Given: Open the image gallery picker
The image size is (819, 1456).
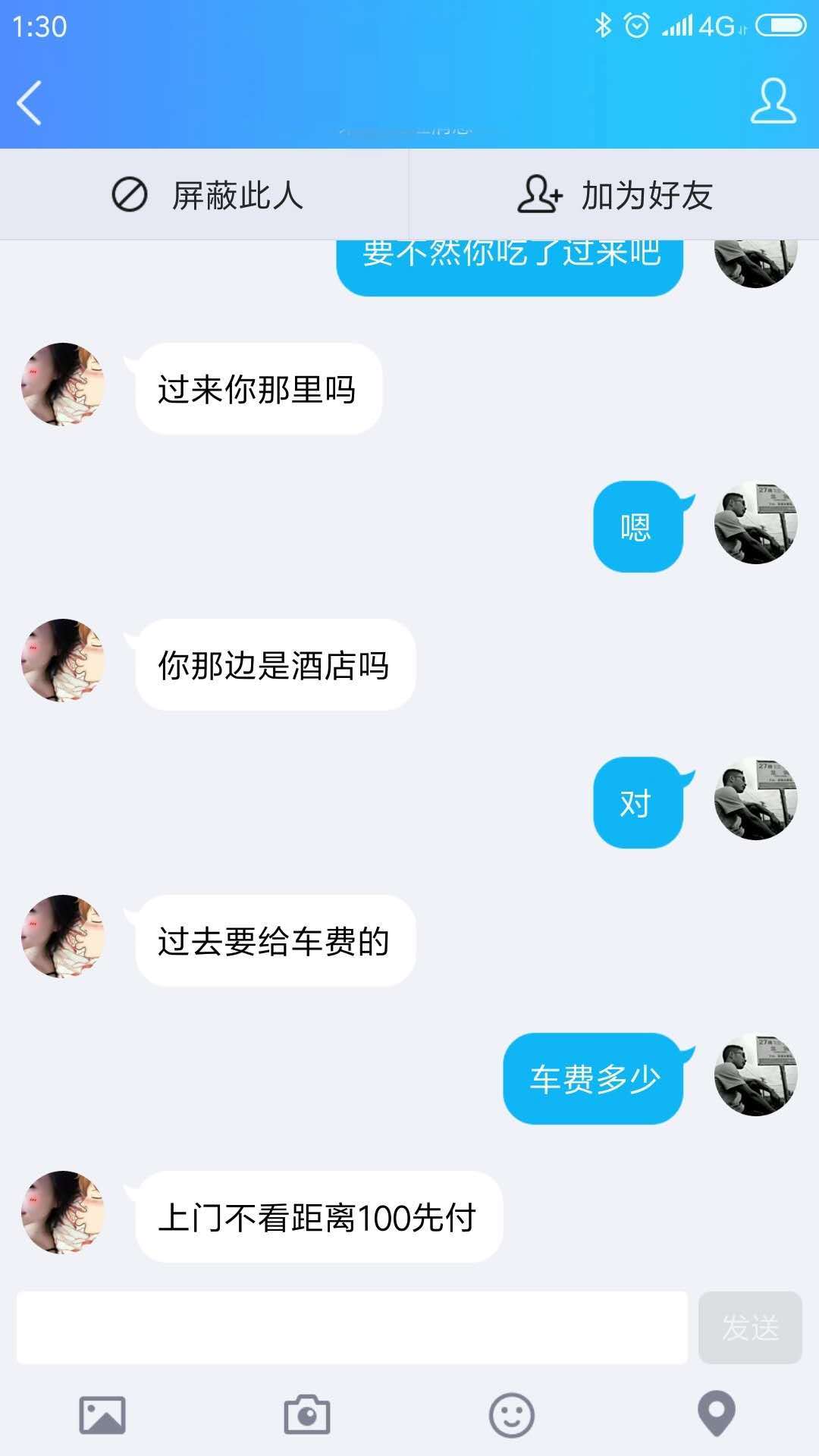Looking at the screenshot, I should pyautogui.click(x=102, y=1414).
